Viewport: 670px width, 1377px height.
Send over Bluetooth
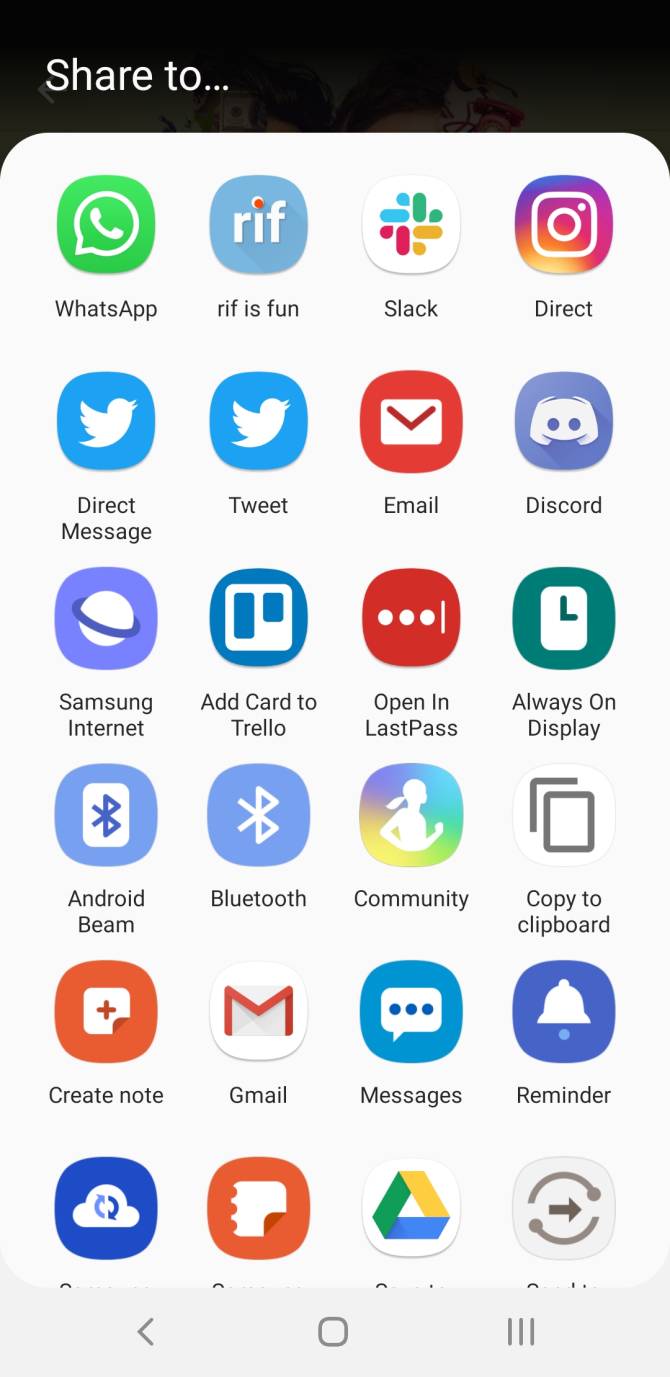(x=258, y=815)
